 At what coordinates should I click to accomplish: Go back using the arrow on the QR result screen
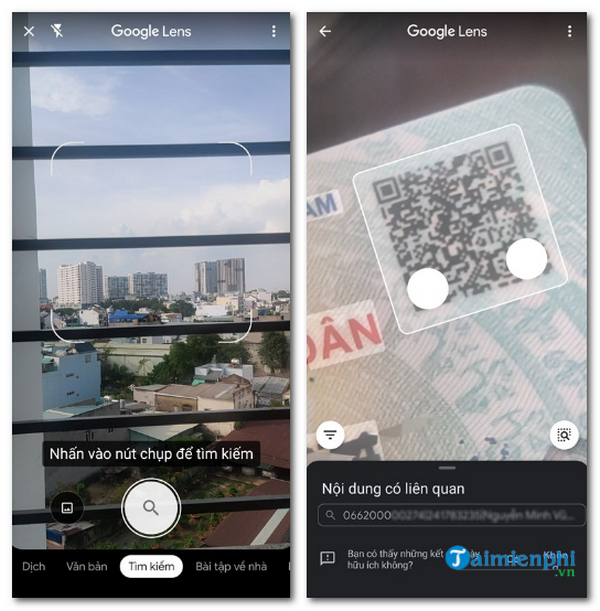[x=325, y=31]
